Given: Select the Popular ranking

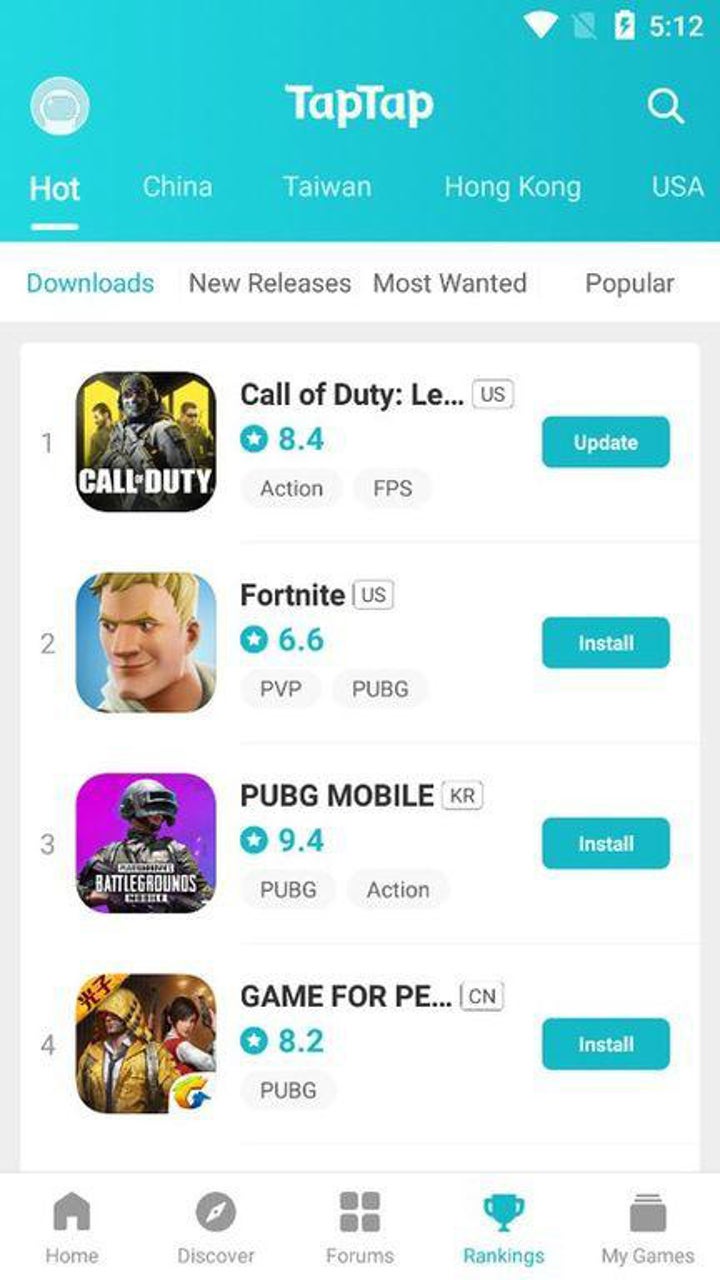Looking at the screenshot, I should 629,284.
